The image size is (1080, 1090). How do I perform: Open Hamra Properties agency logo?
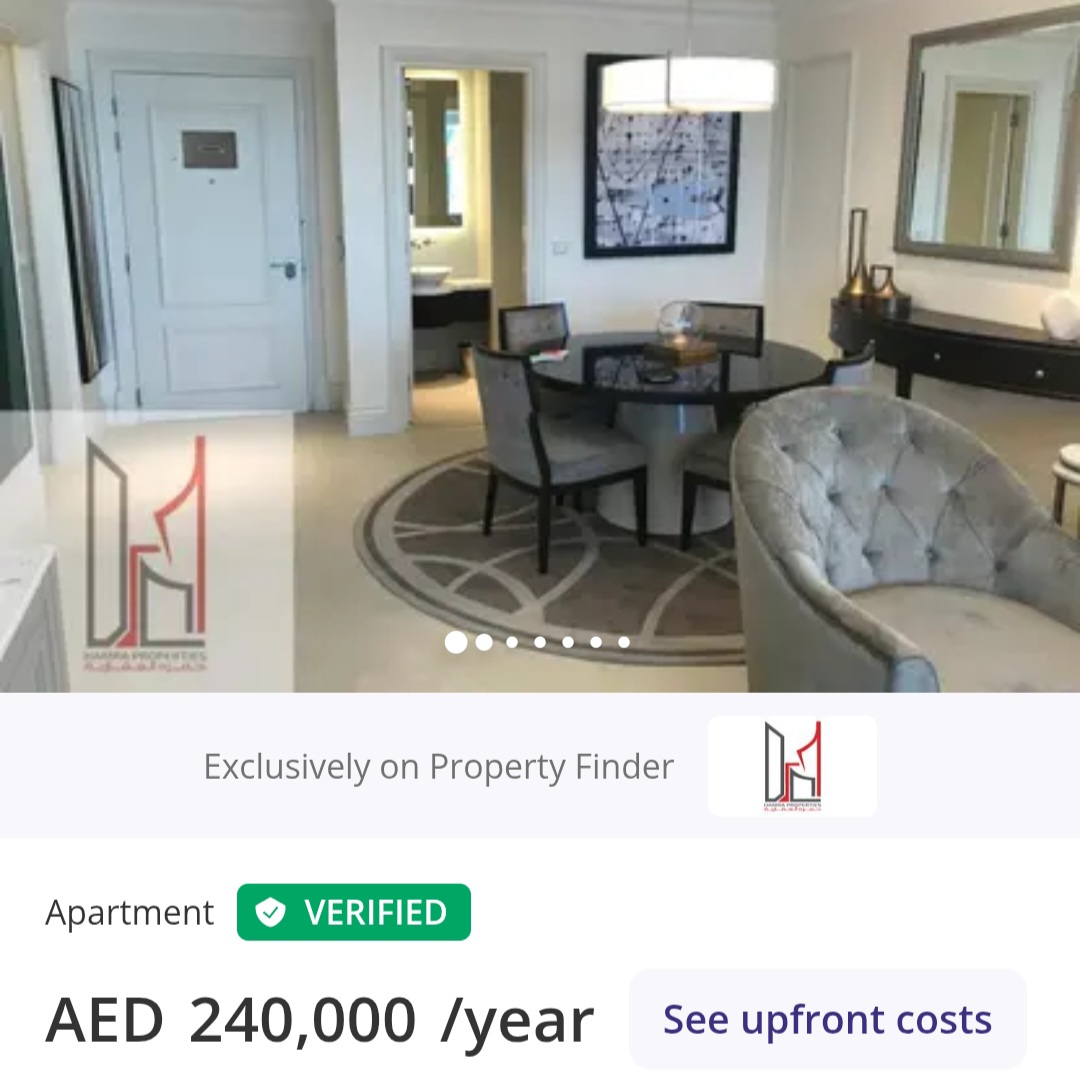pos(792,766)
